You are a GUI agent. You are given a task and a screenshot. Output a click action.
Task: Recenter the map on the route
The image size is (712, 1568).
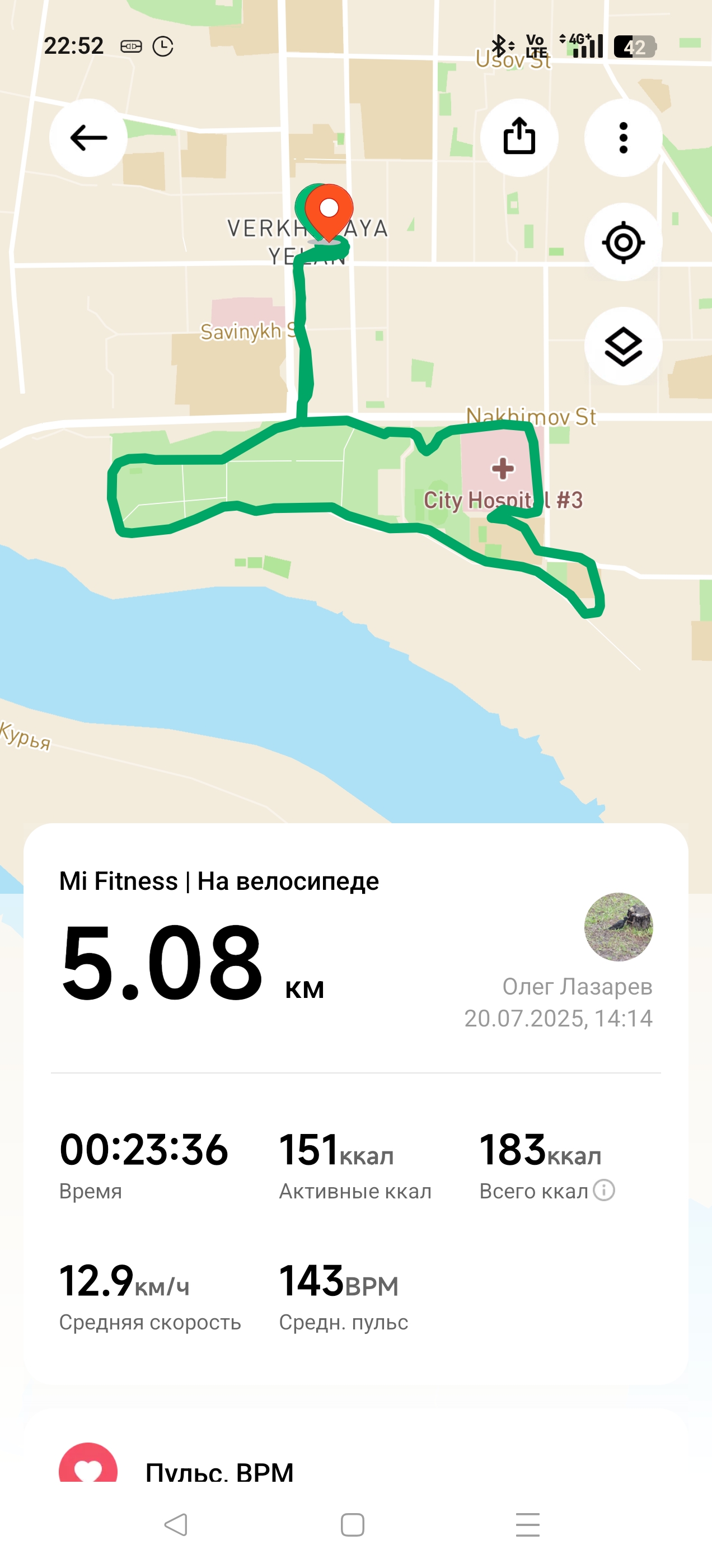[x=623, y=242]
